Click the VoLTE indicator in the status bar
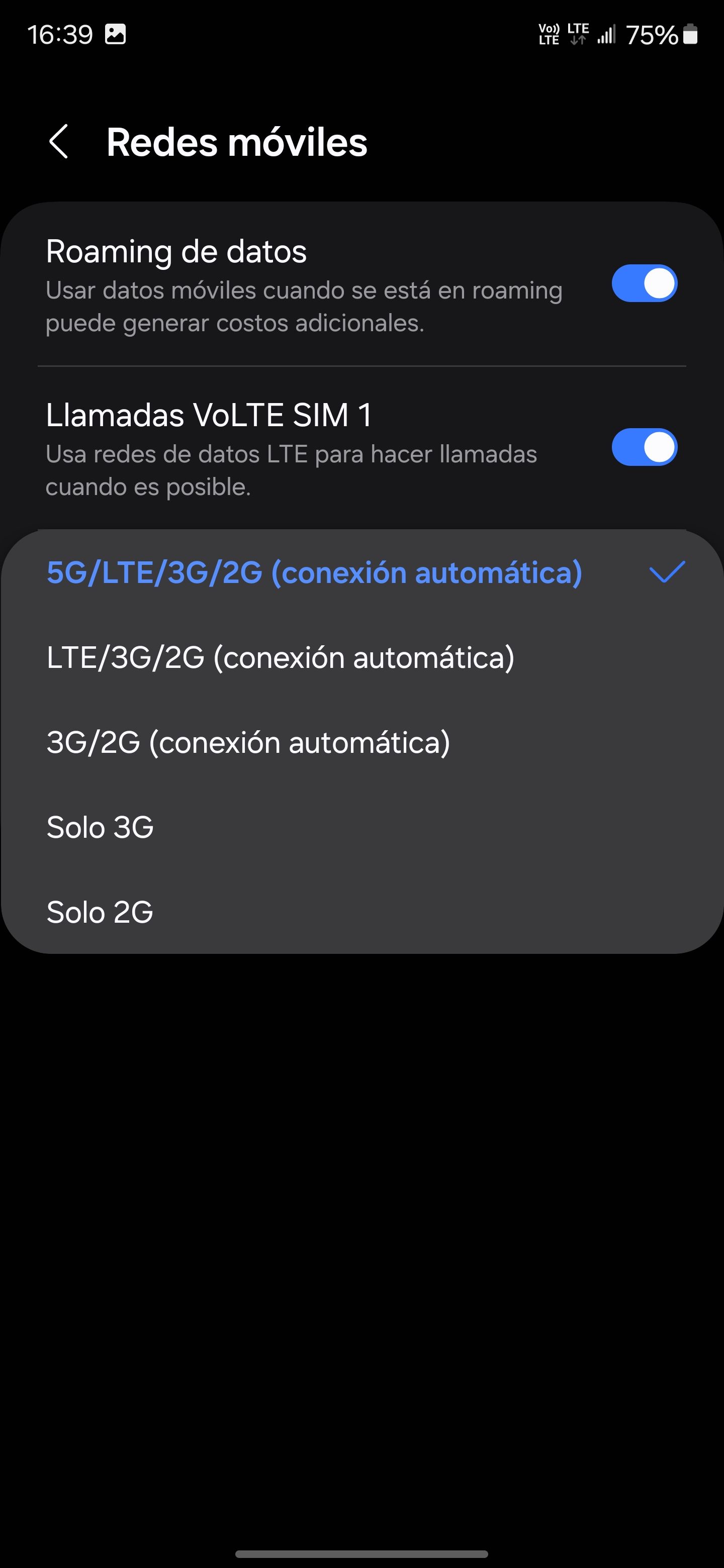The width and height of the screenshot is (724, 1568). click(549, 34)
